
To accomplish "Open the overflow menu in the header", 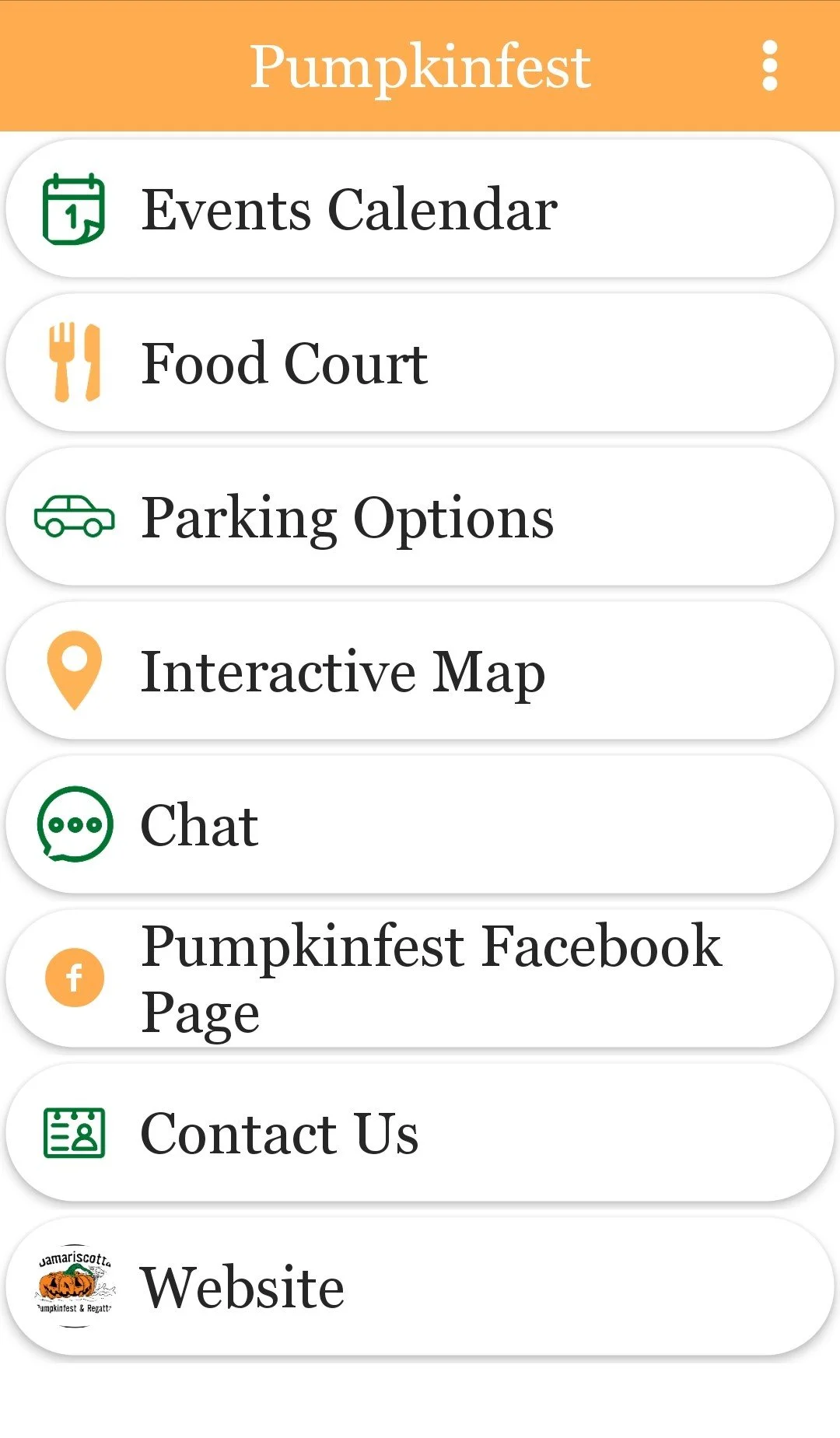I will click(x=769, y=66).
